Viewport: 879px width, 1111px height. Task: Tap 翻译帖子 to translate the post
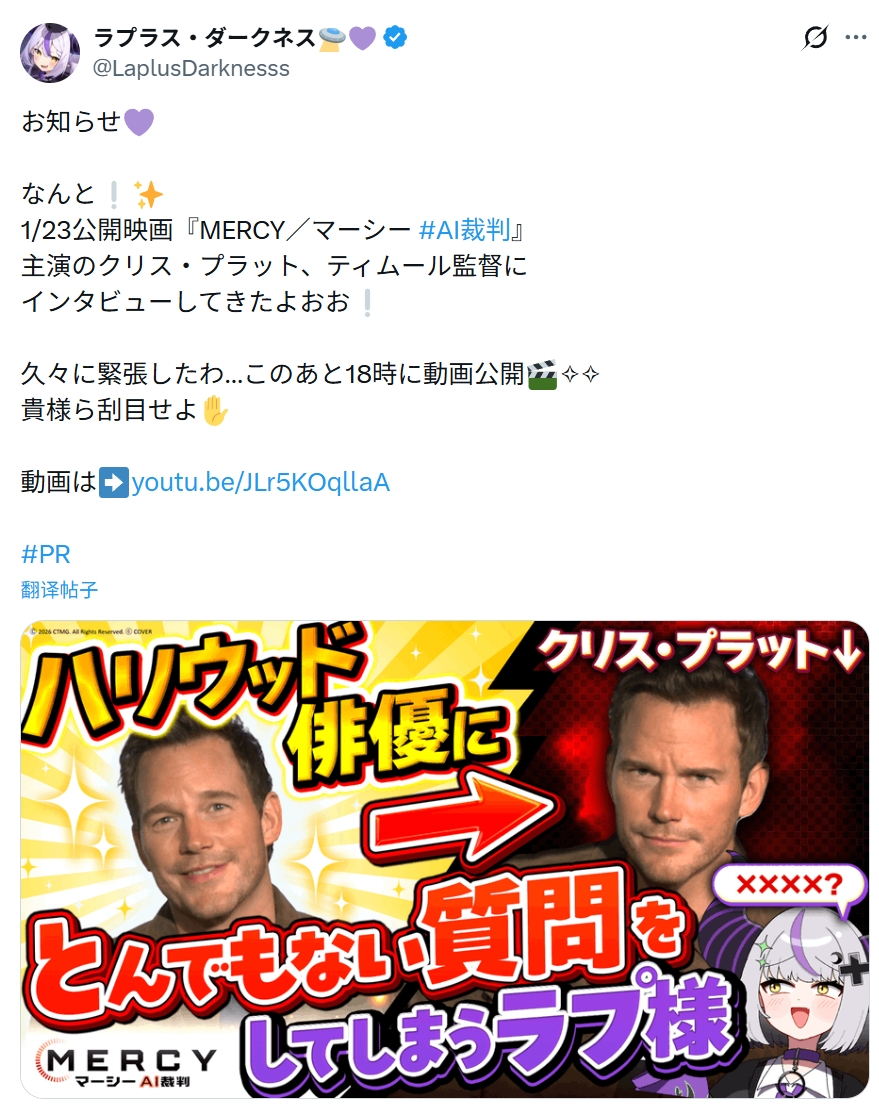[x=59, y=590]
